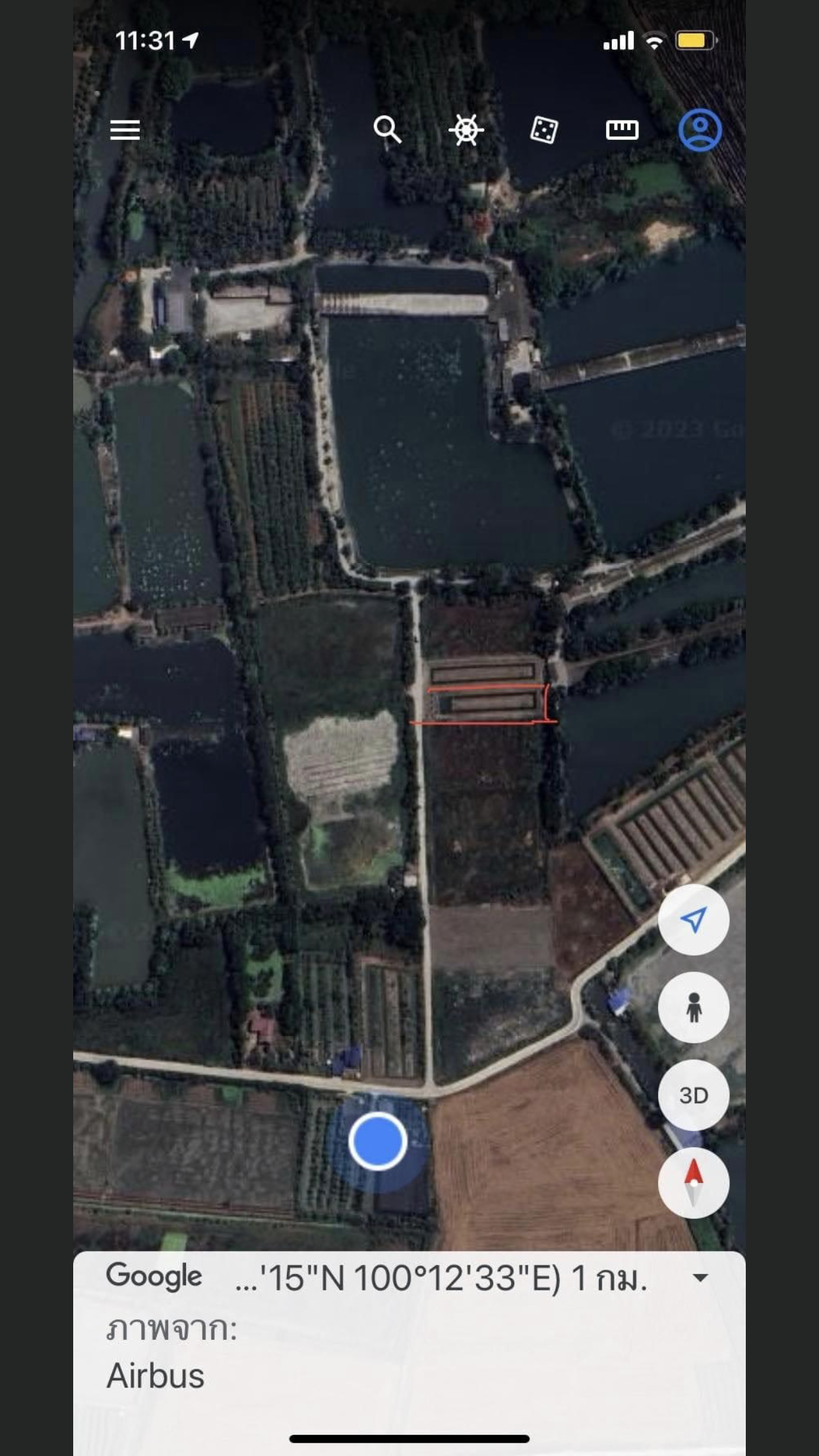Open the search magnifier
Image resolution: width=819 pixels, height=1456 pixels.
(x=387, y=129)
